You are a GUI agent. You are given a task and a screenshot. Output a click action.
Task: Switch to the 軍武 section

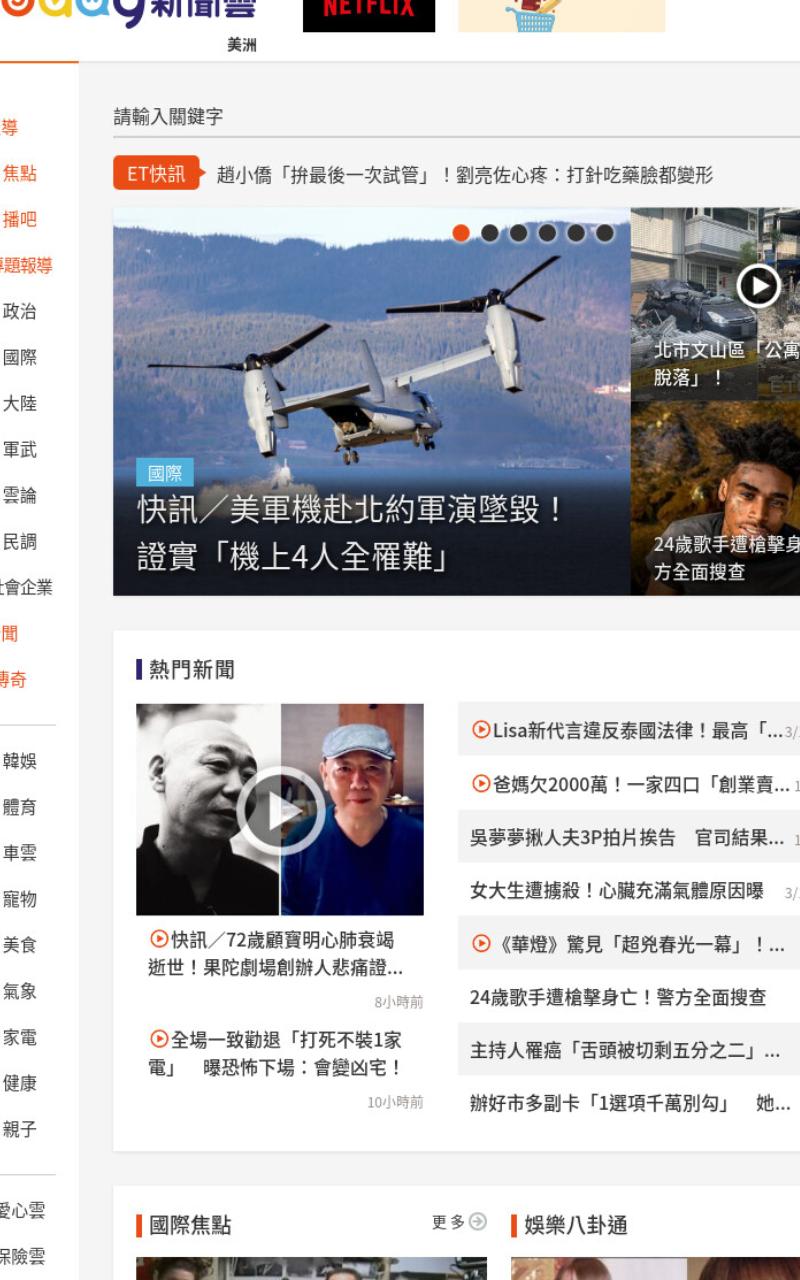click(19, 449)
